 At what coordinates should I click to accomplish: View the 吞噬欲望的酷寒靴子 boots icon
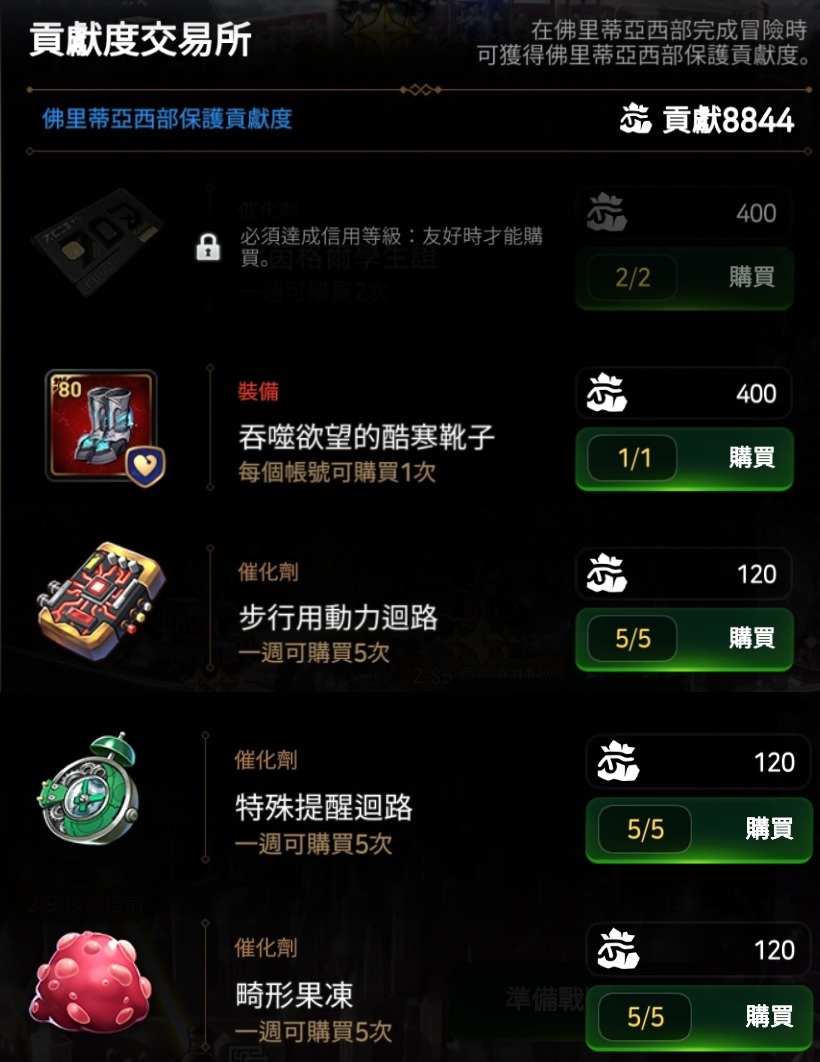(x=101, y=427)
